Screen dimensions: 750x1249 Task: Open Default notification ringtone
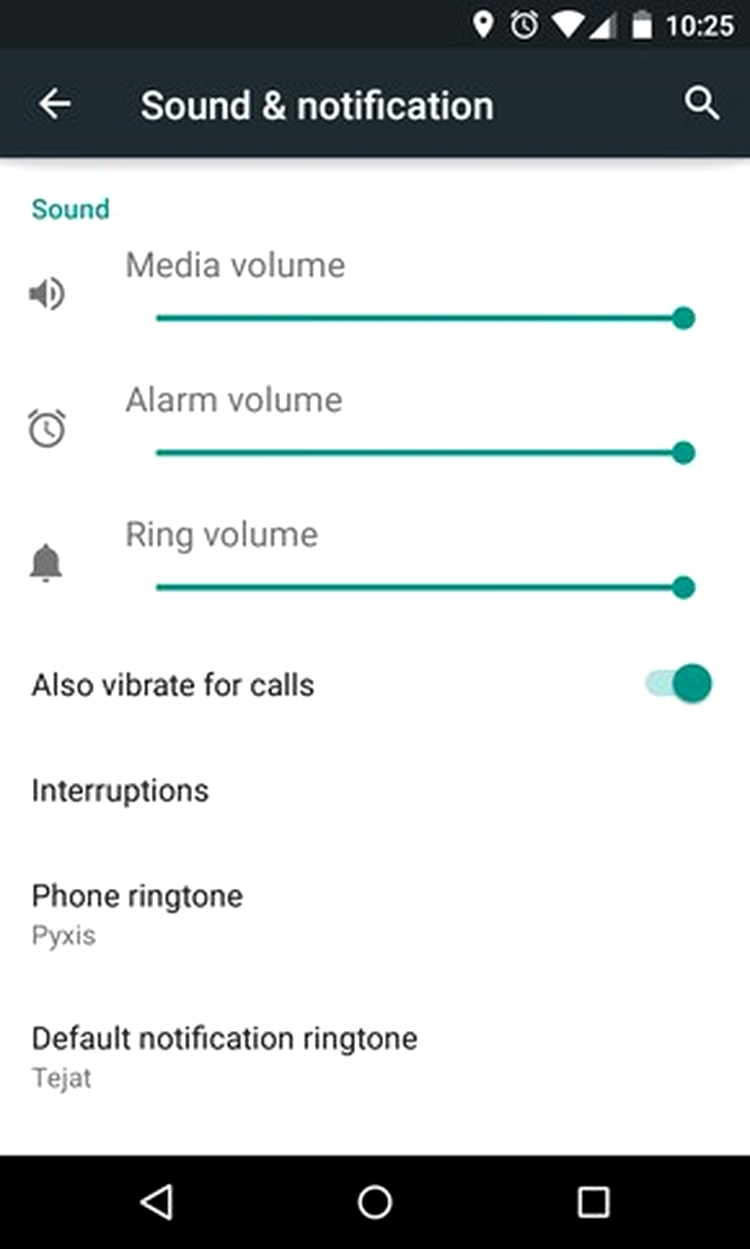pos(375,1057)
